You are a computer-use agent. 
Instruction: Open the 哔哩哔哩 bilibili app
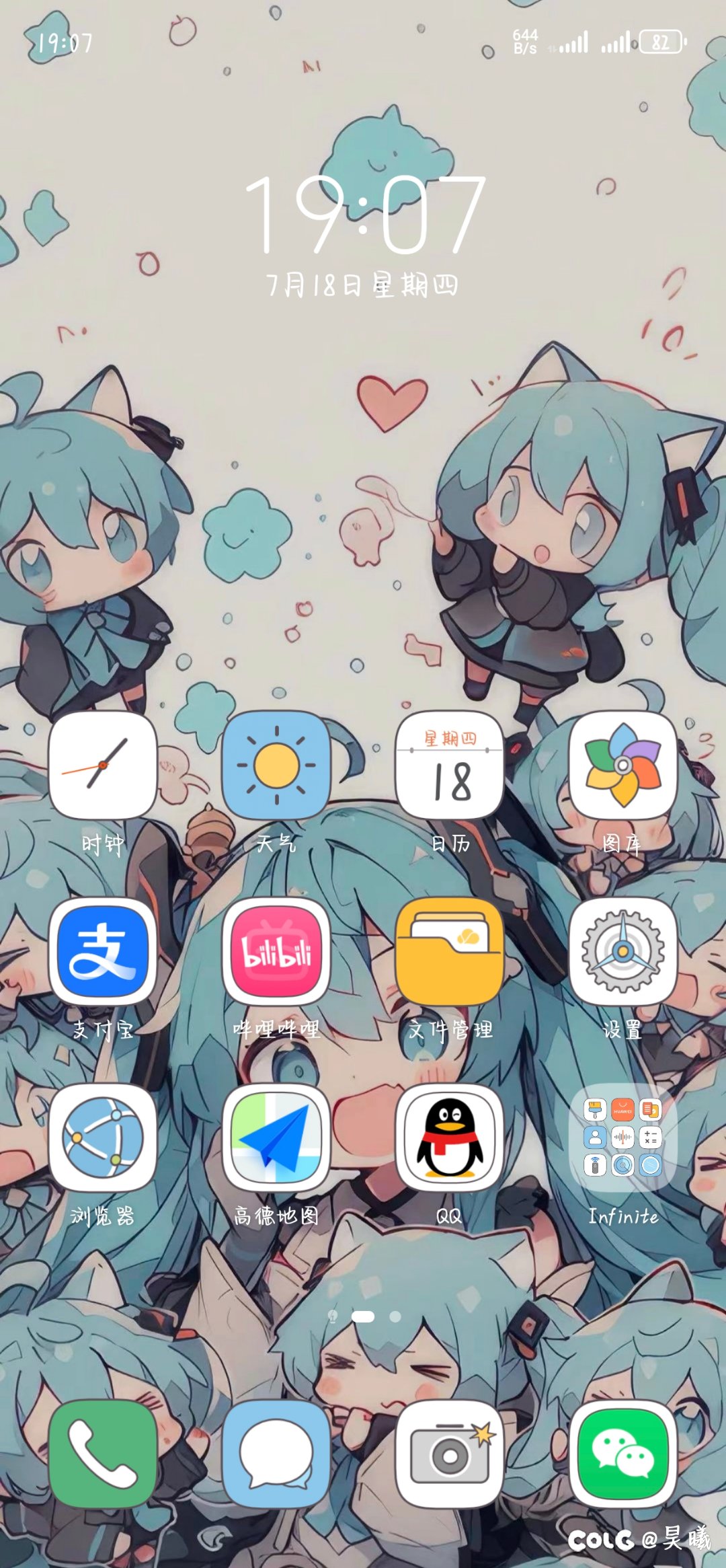[x=276, y=951]
